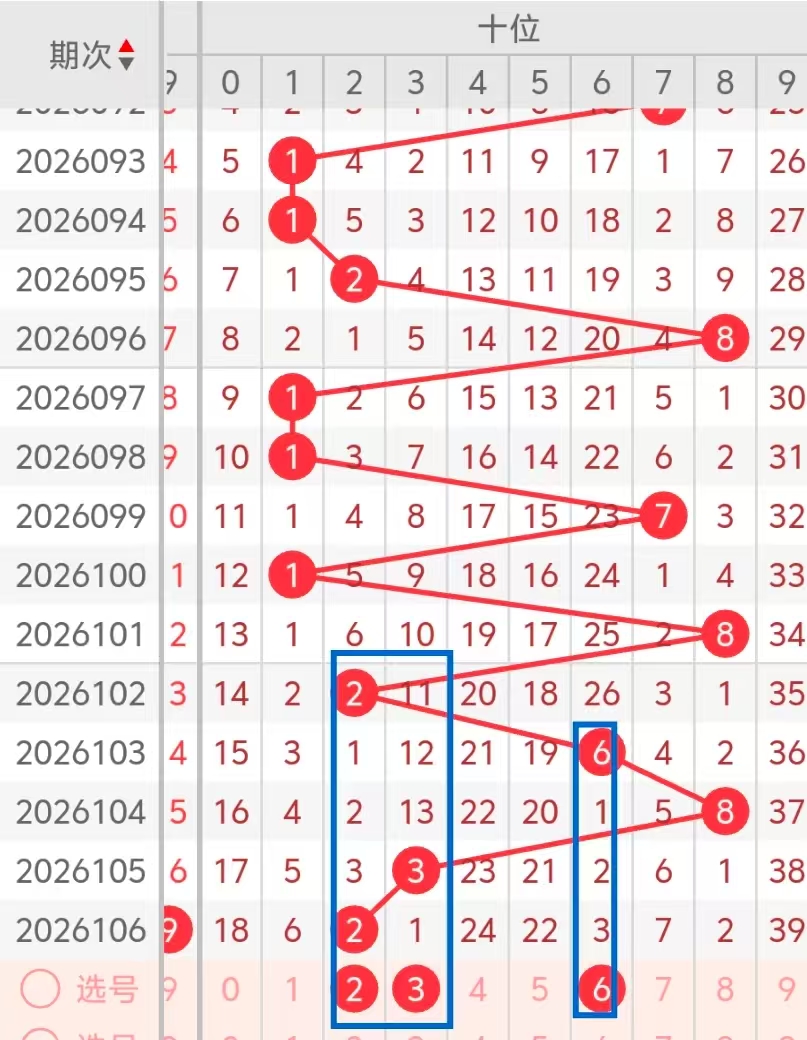This screenshot has width=807, height=1040.
Task: Deselect number 2 in the 选号 row
Action: [355, 990]
